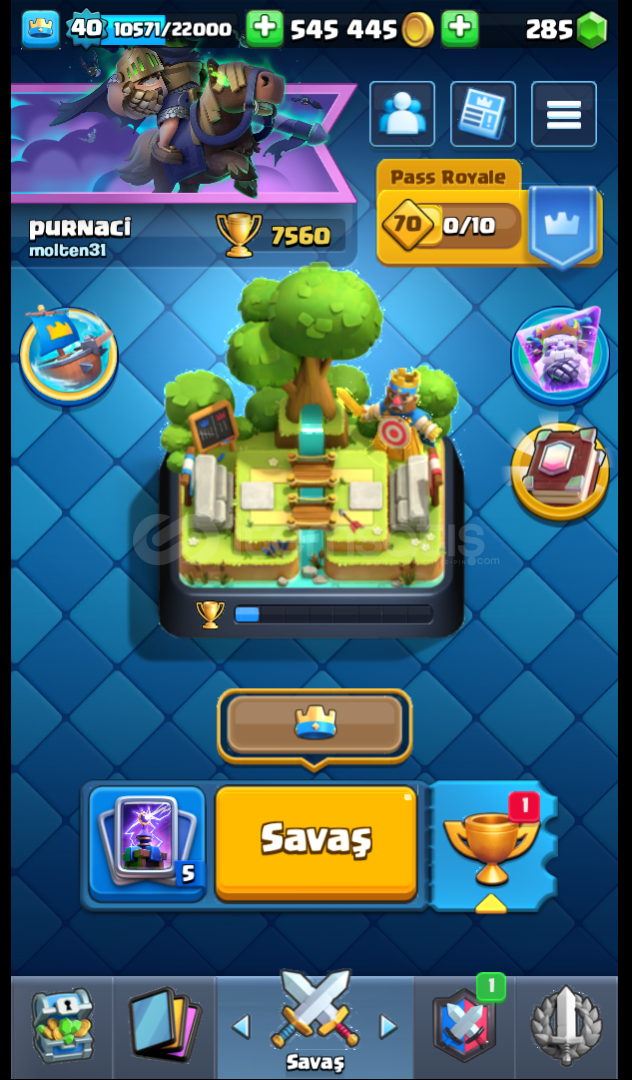Screen dimensions: 632x1080
Task: Open the ship event icon
Action: pyautogui.click(x=68, y=355)
